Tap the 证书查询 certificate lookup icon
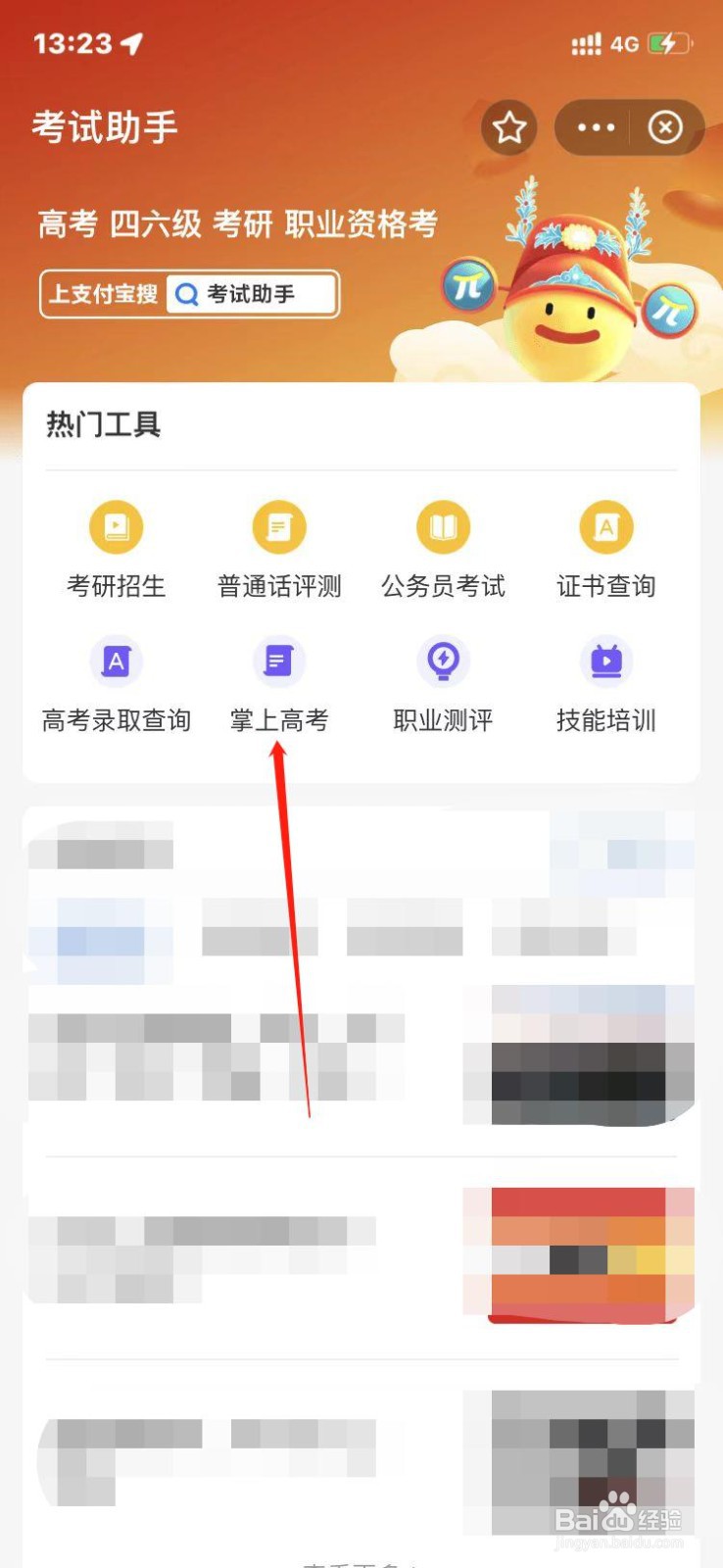Image resolution: width=723 pixels, height=1568 pixels. click(605, 526)
